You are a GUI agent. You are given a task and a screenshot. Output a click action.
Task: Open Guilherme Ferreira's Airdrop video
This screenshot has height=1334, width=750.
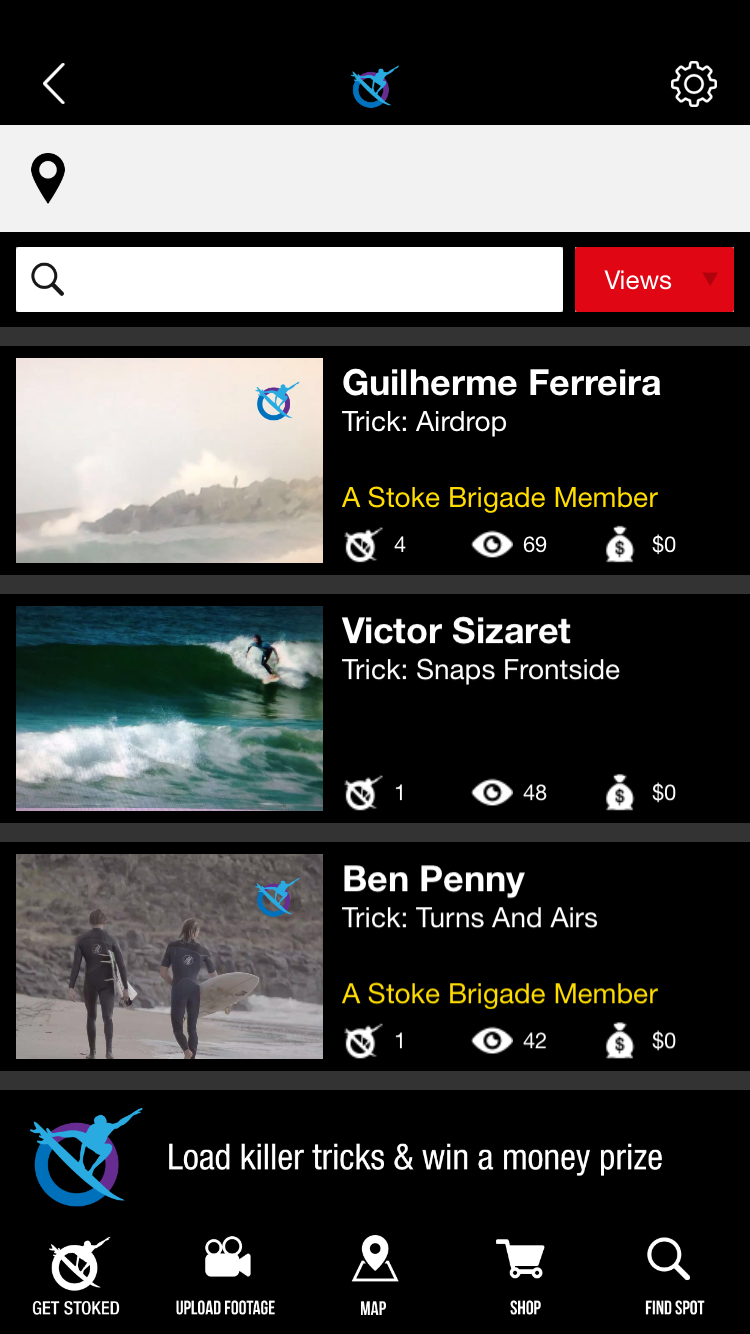169,460
